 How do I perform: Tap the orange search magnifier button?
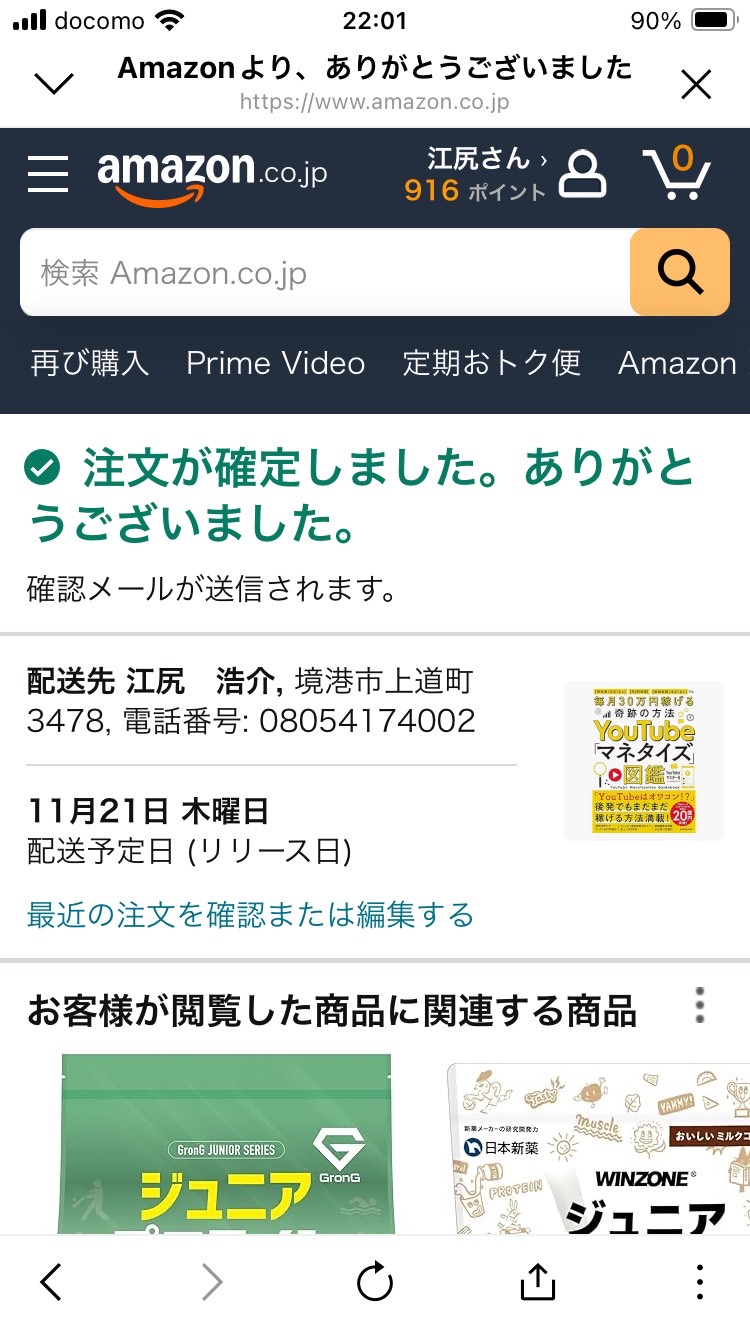pos(680,272)
